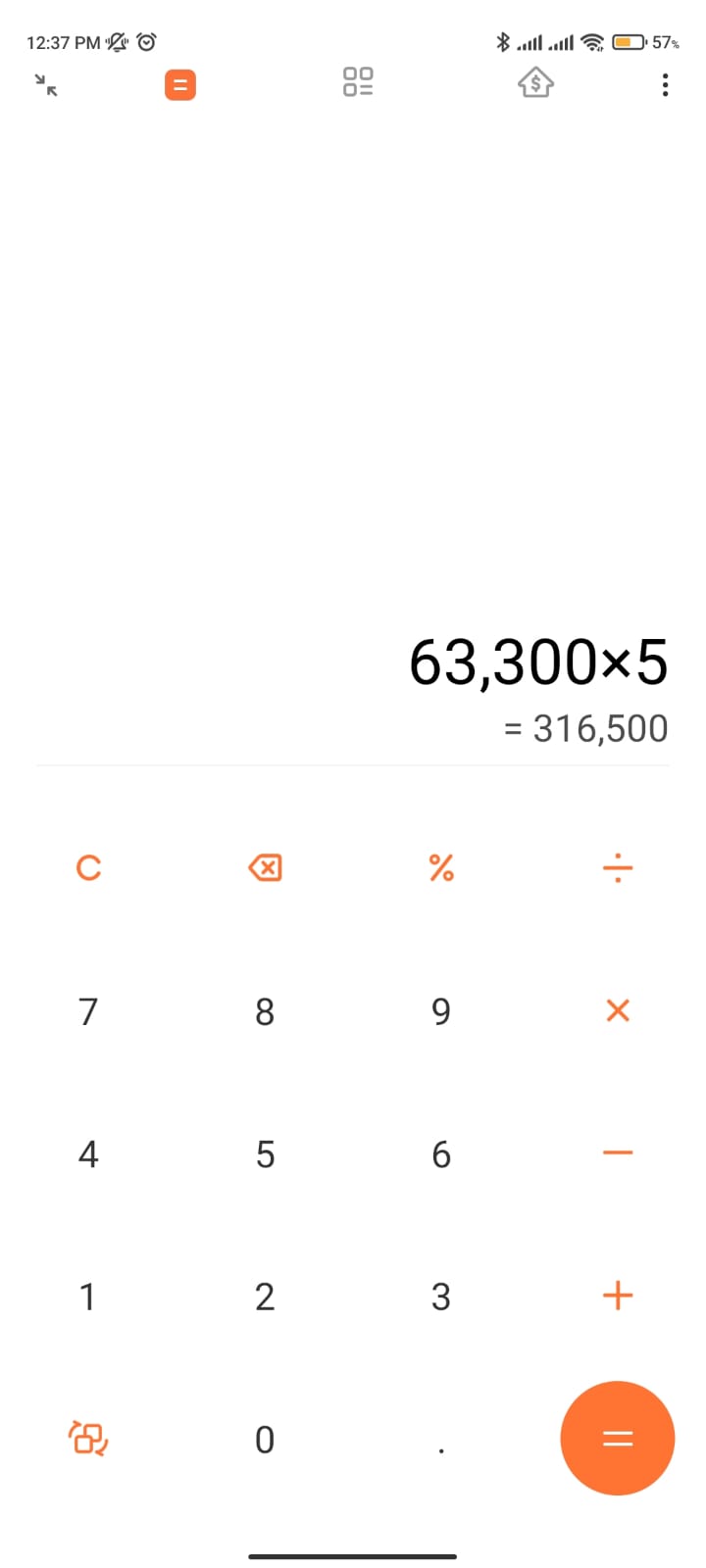The width and height of the screenshot is (706, 1568).
Task: Shrink calculator to floating window
Action: 46,85
